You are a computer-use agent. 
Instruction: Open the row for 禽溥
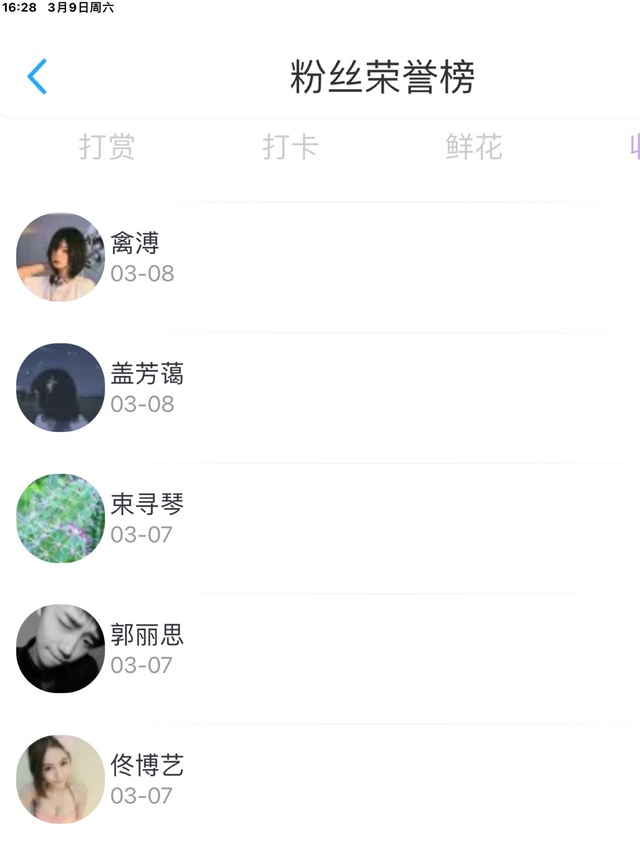(x=320, y=258)
